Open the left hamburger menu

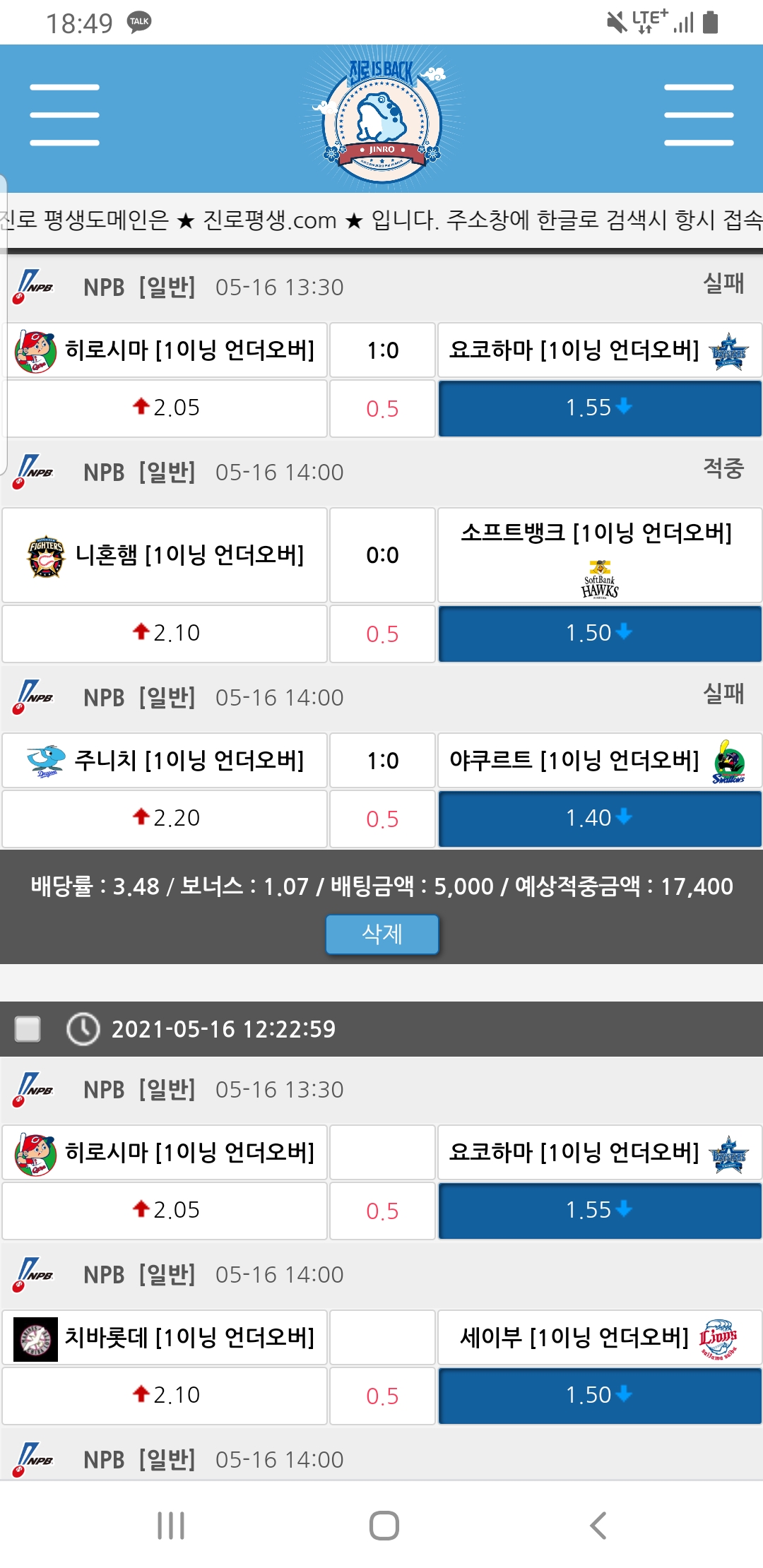click(64, 115)
